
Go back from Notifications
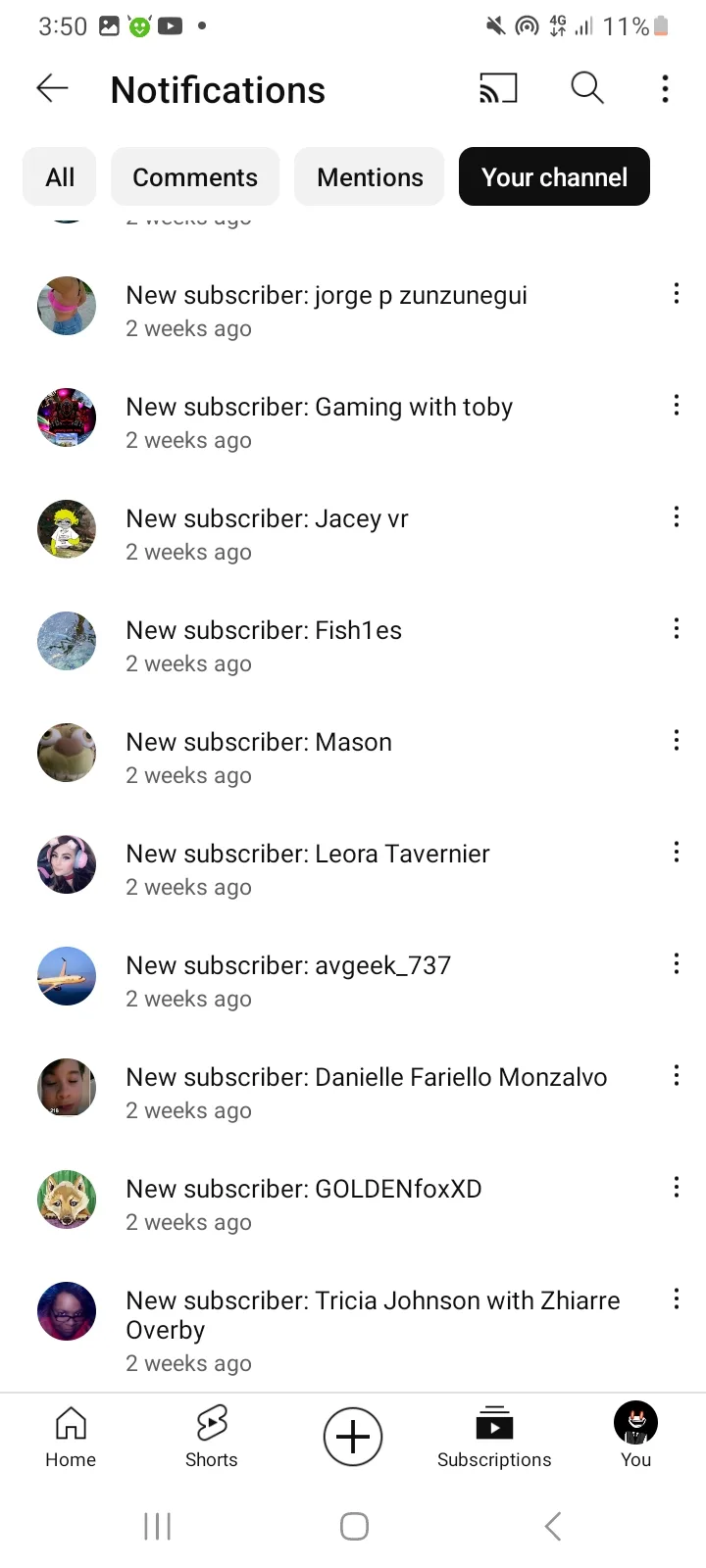point(52,89)
